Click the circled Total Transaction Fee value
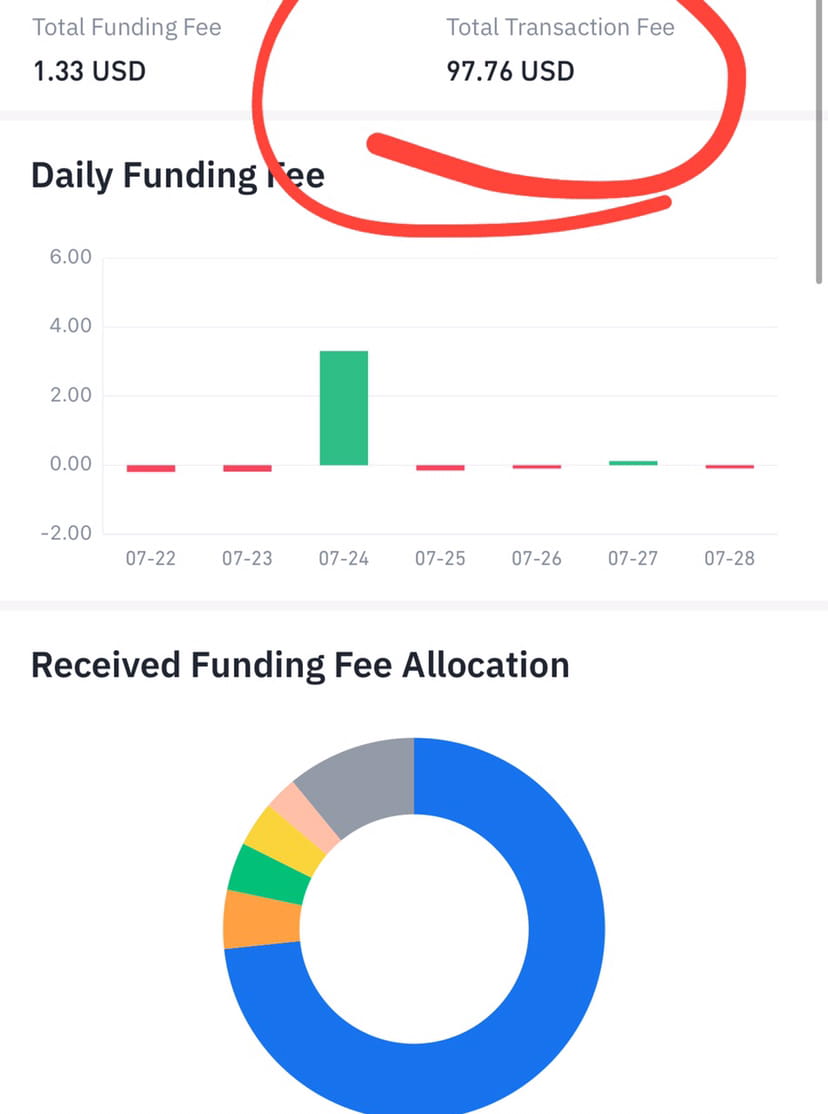 510,70
